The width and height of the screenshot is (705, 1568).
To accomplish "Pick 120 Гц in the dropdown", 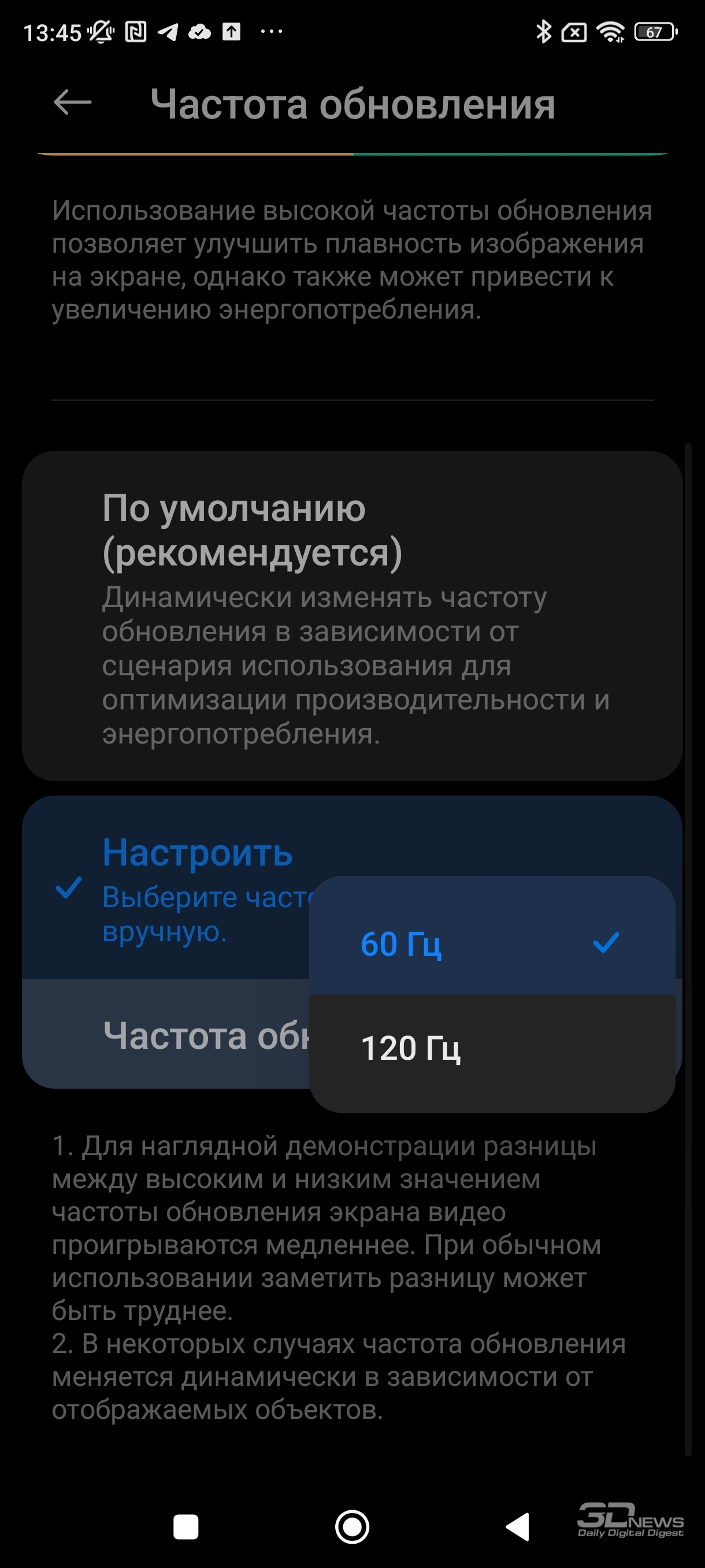I will pyautogui.click(x=492, y=1048).
